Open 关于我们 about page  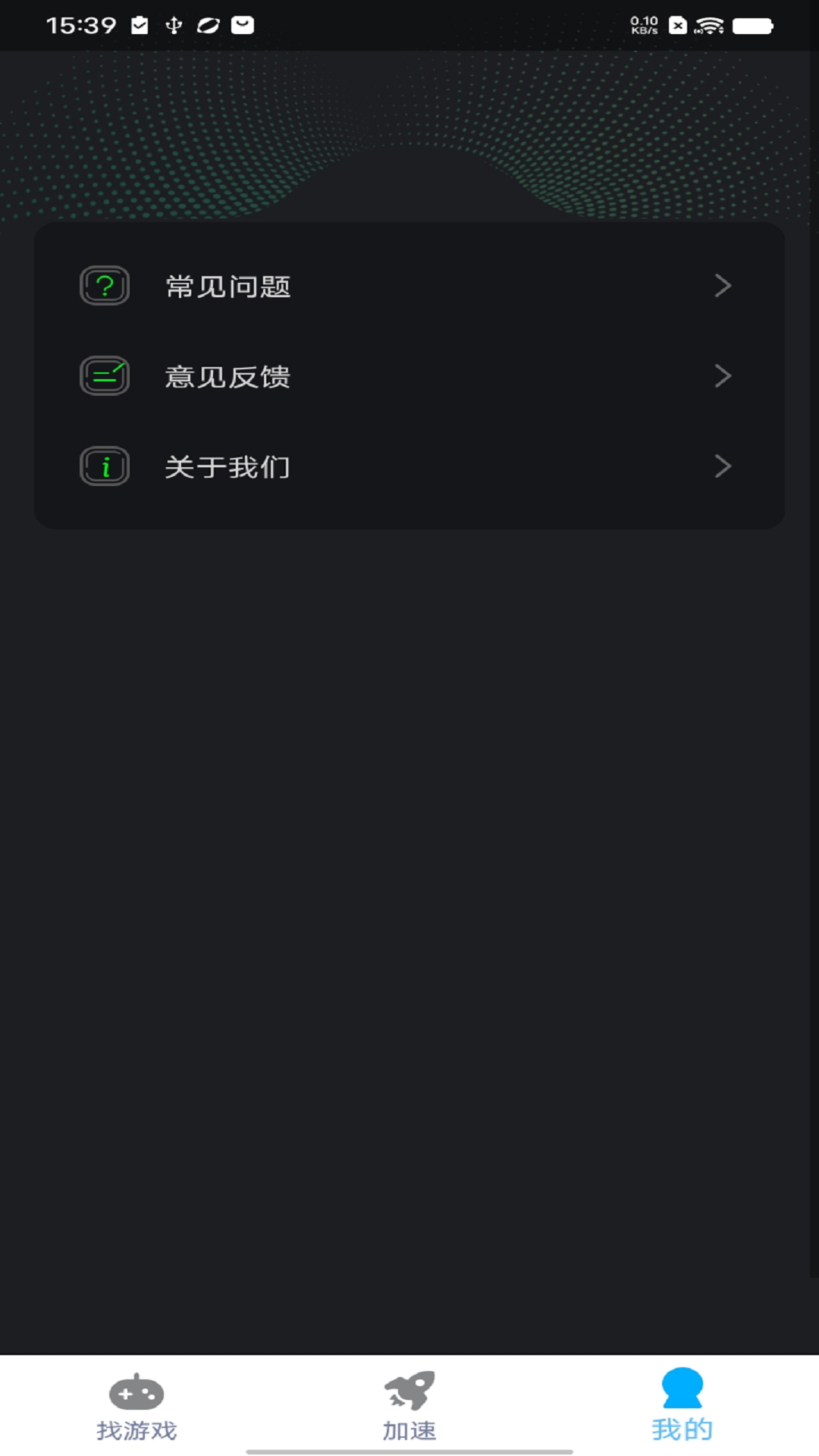click(x=408, y=466)
